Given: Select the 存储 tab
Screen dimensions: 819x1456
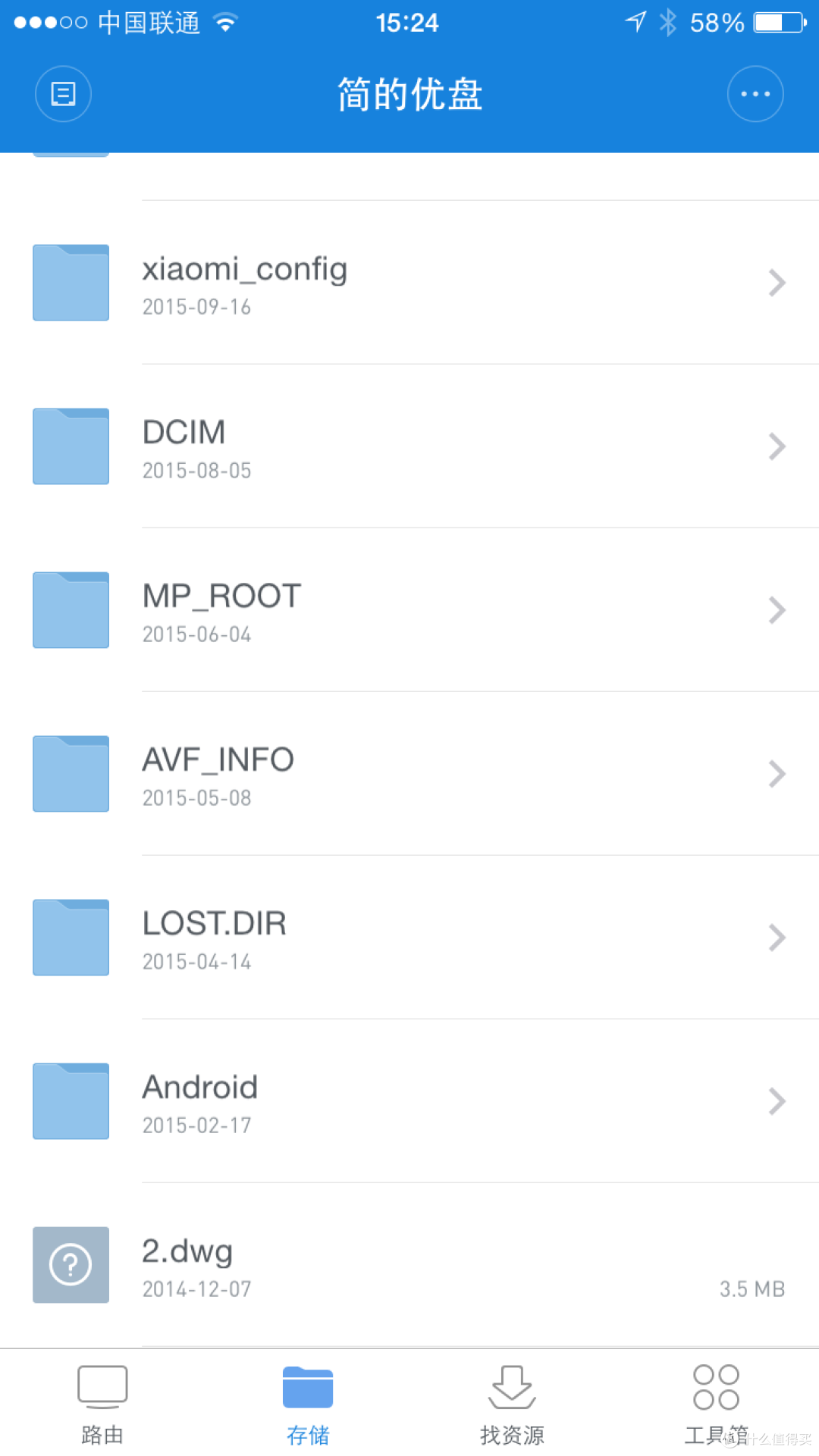Looking at the screenshot, I should point(307,1404).
